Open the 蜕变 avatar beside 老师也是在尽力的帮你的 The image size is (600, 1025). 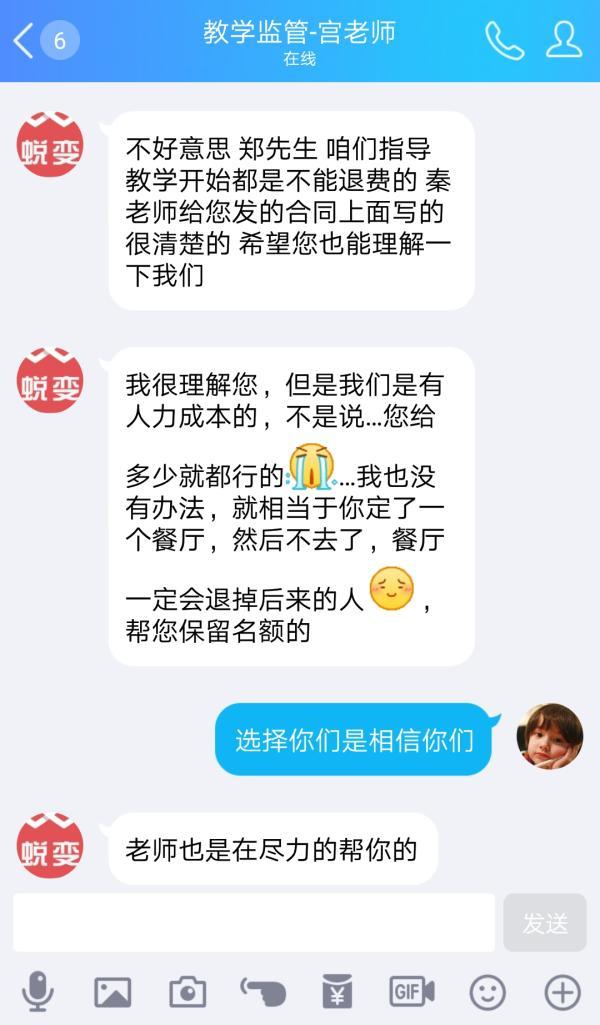[51, 846]
